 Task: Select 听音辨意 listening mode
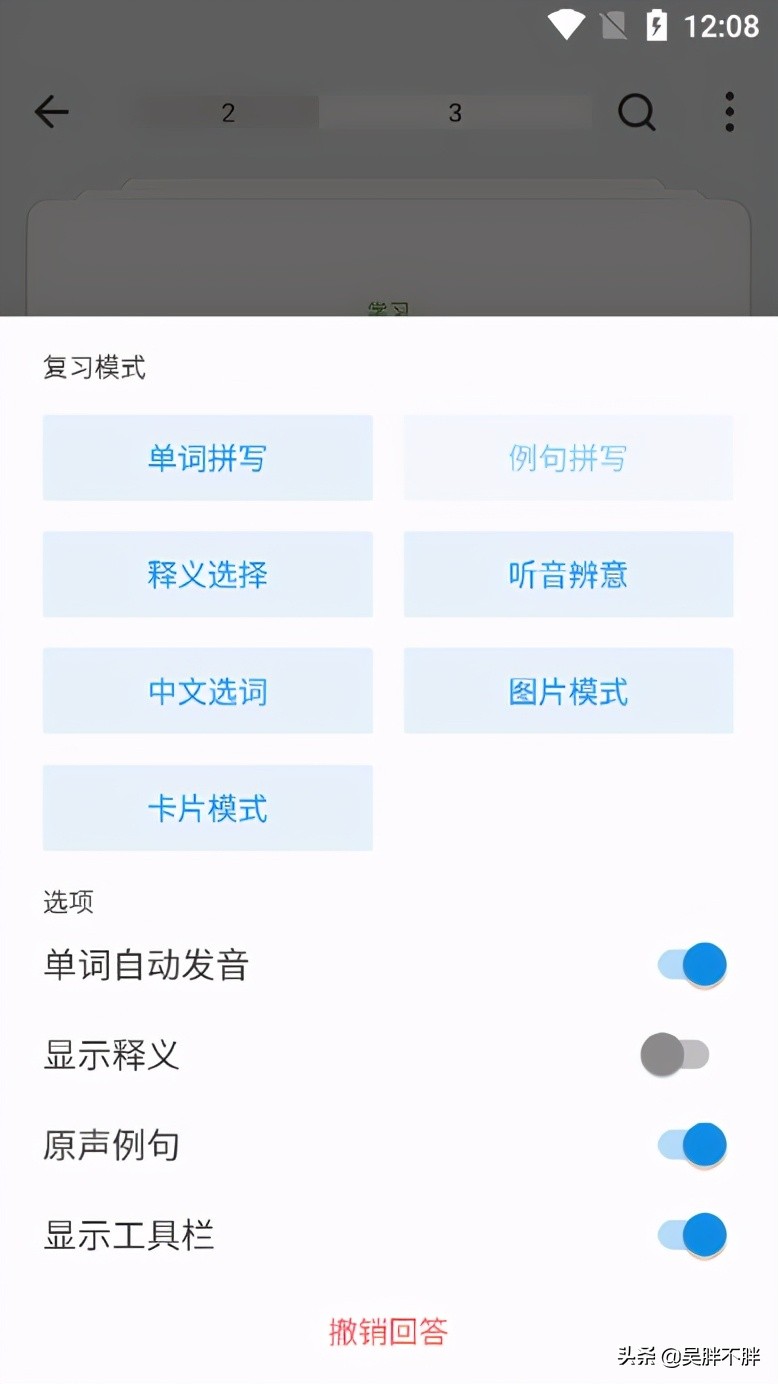[568, 574]
